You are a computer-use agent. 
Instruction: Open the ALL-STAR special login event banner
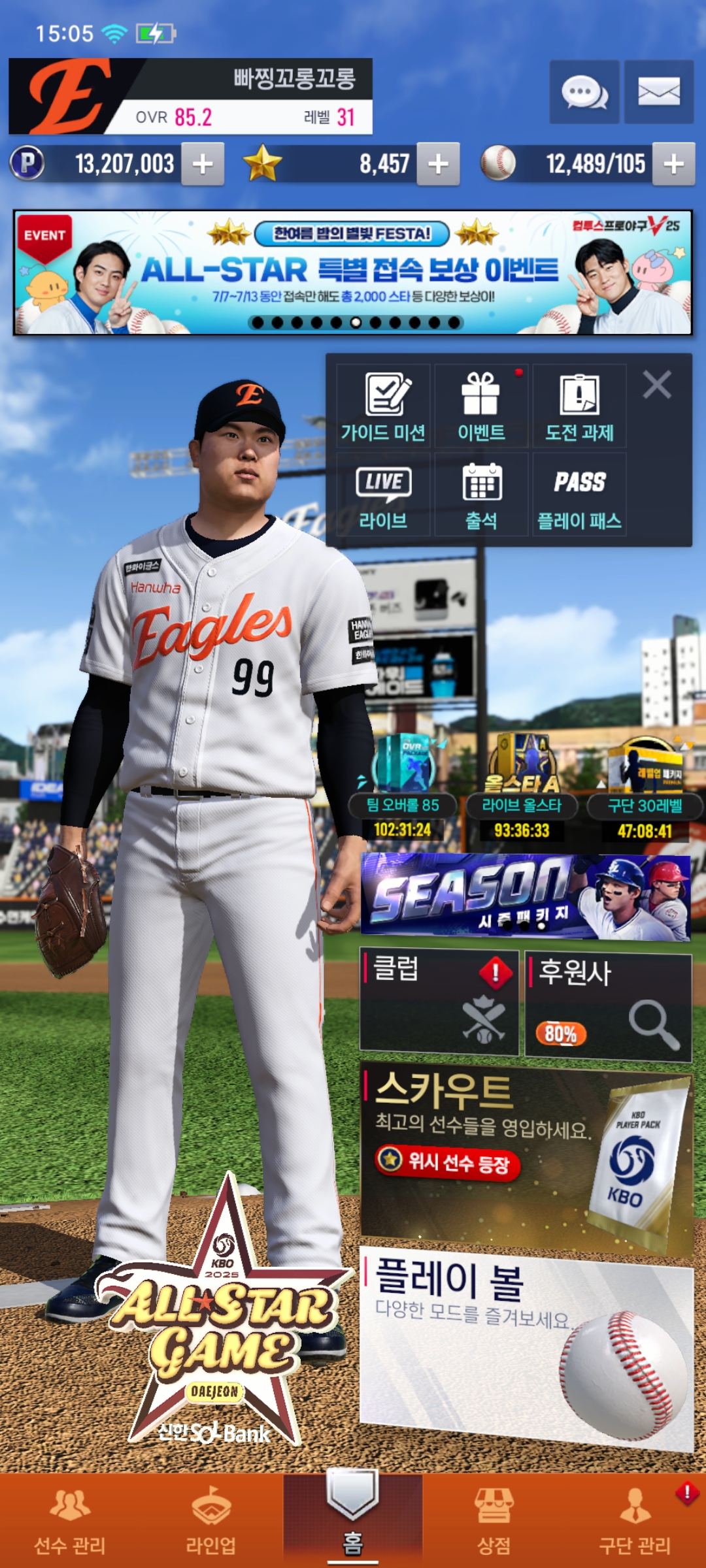[353, 272]
